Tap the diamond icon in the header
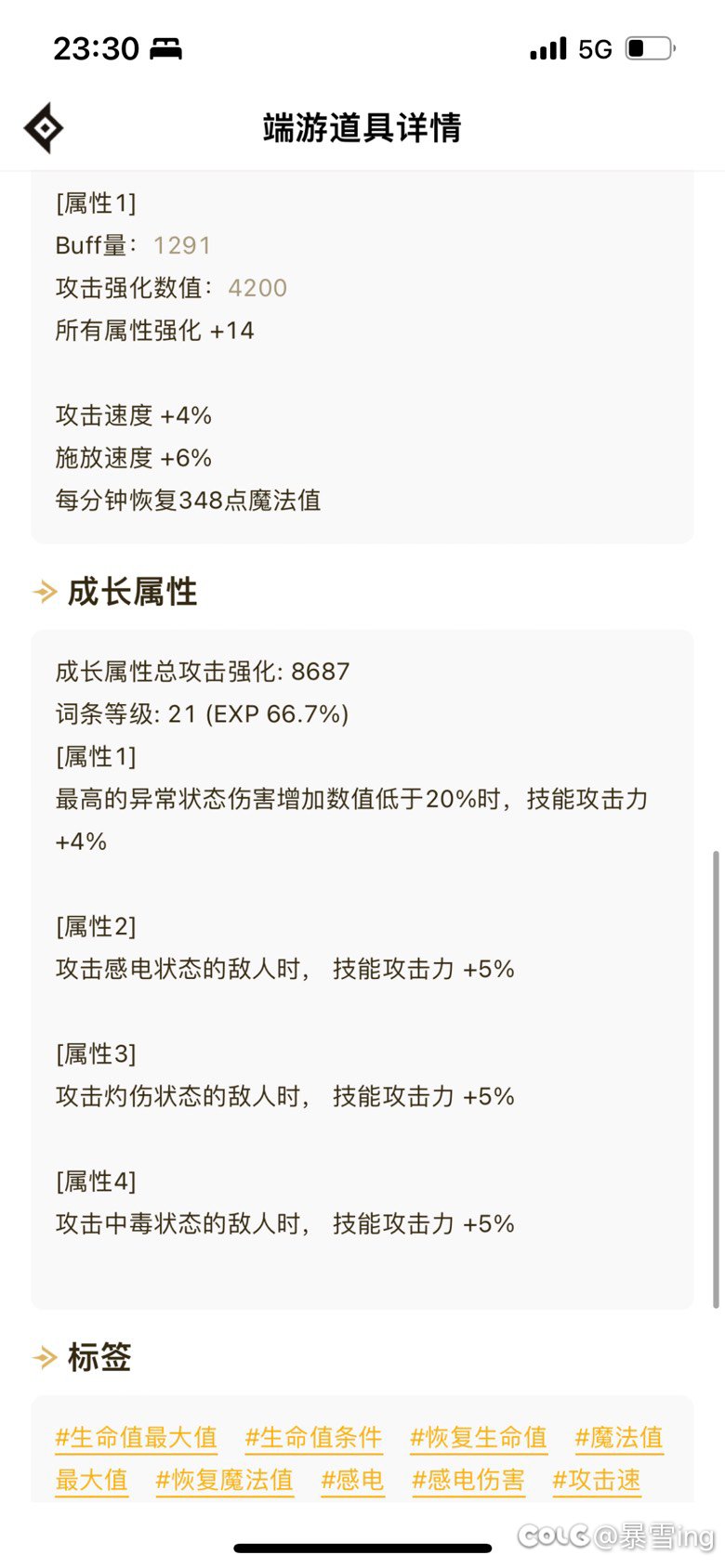Screen dimensions: 725x1568 44,128
